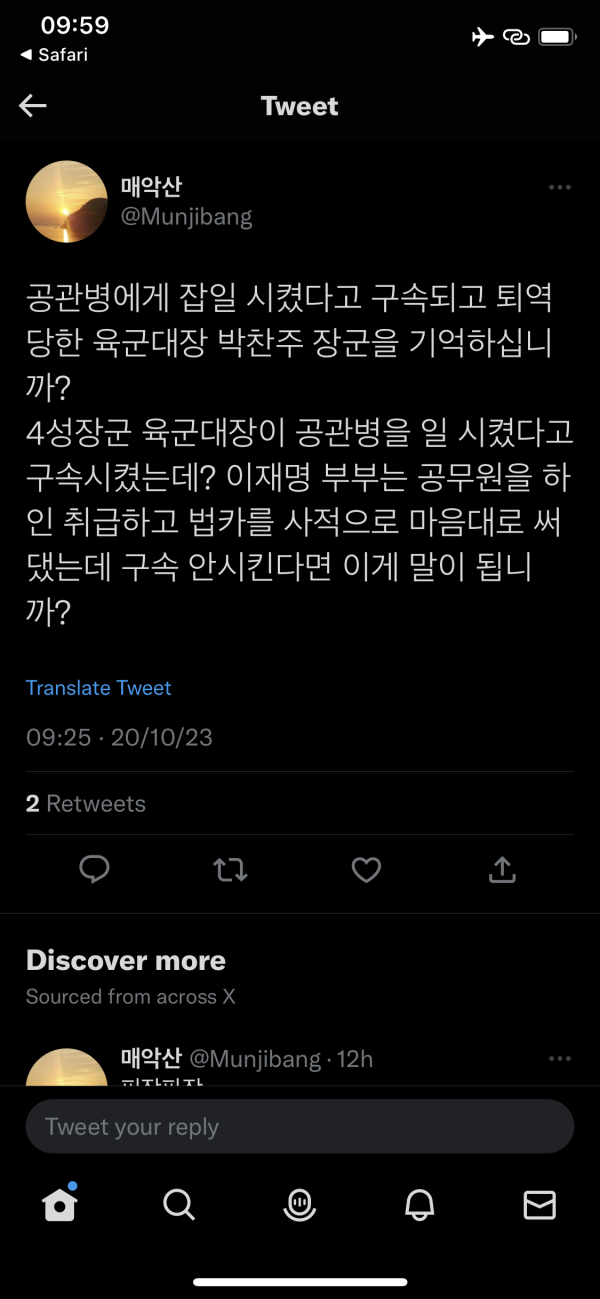Open the tweet's overflow menu
Viewport: 600px width, 1299px height.
pos(559,187)
